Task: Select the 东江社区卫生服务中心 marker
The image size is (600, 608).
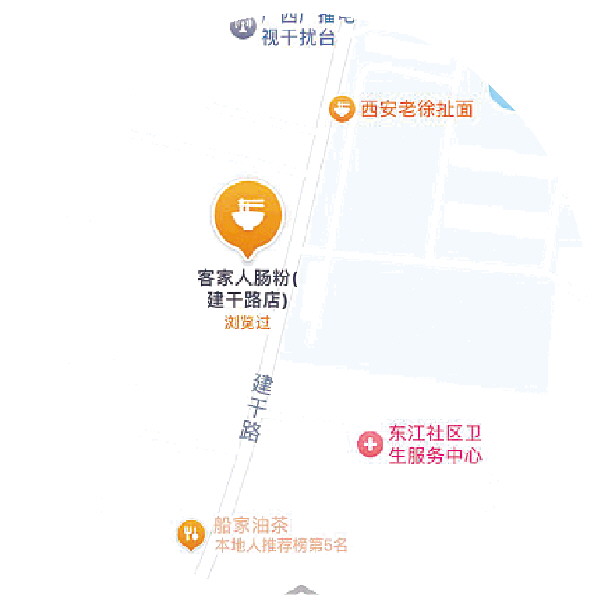Action: (370, 444)
